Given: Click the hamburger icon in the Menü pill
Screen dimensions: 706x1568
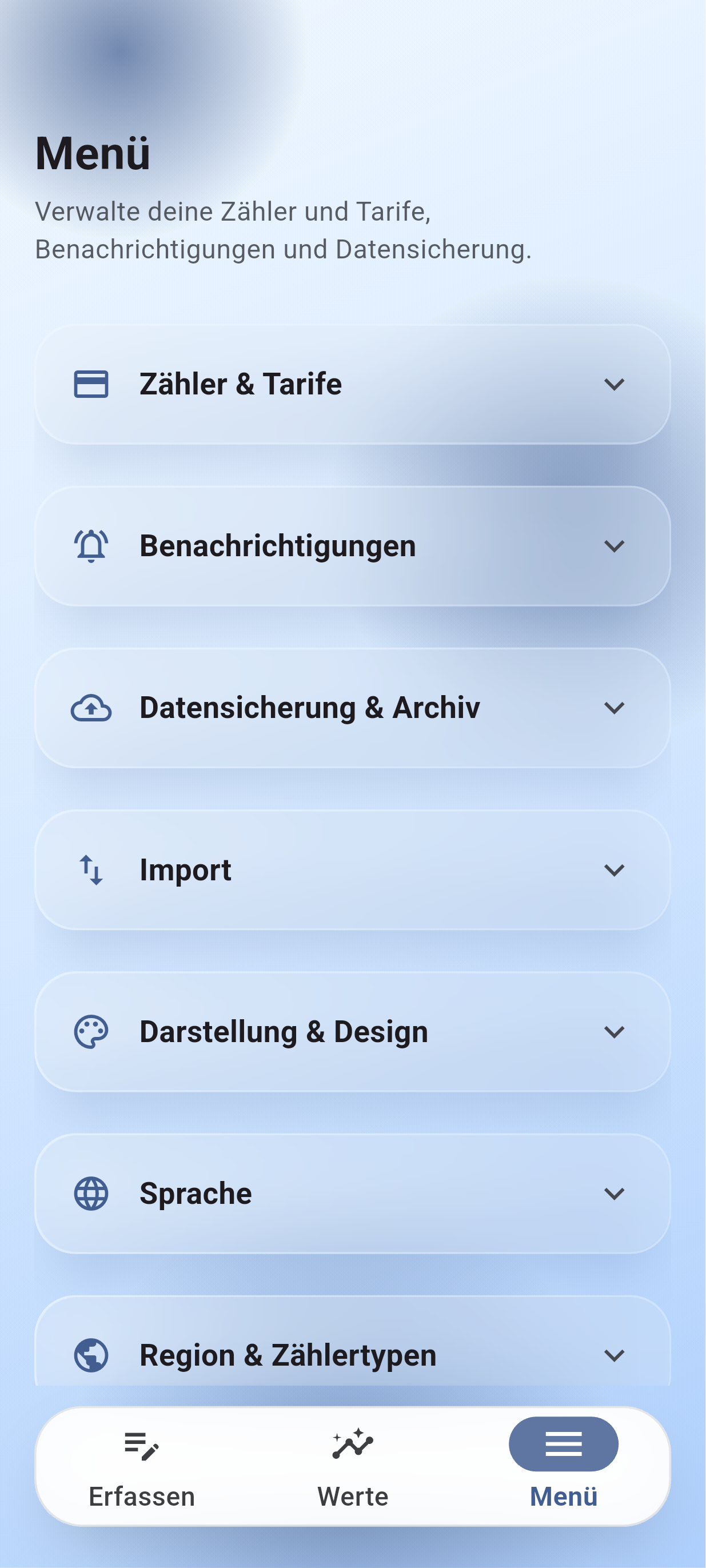Looking at the screenshot, I should 563,1443.
